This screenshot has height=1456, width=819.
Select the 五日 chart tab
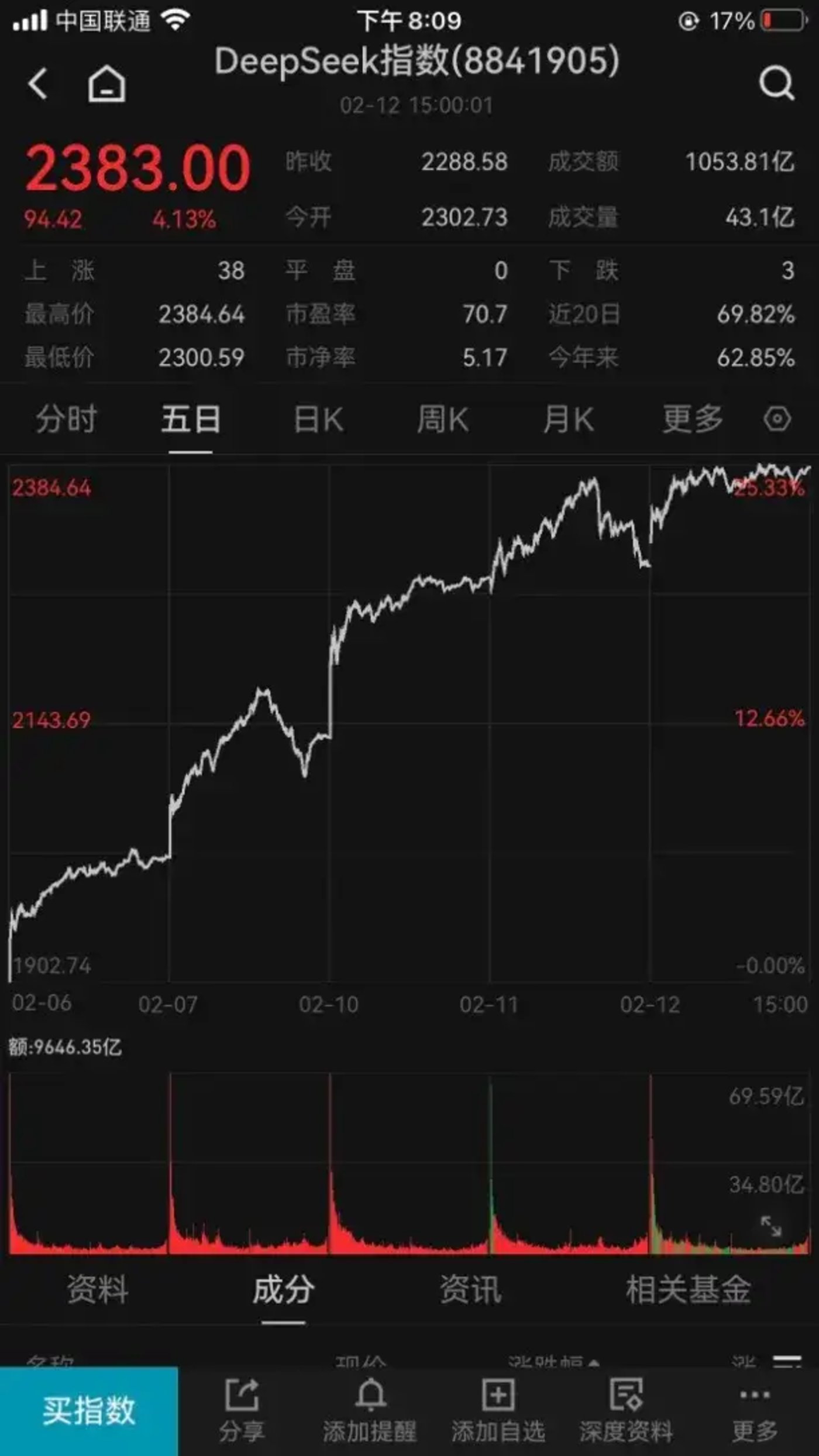tap(191, 420)
